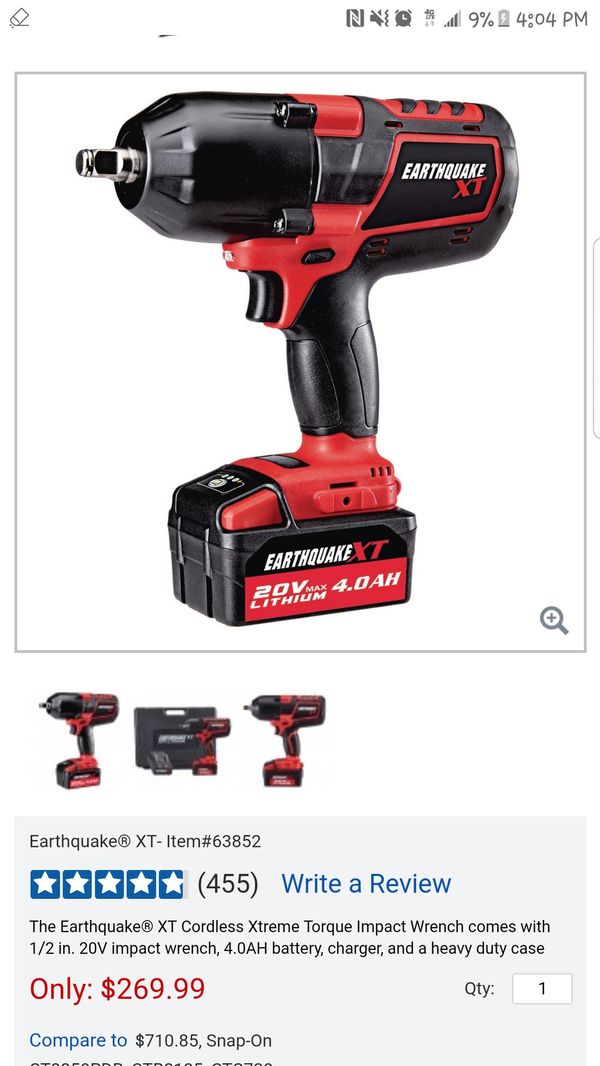Select the first product thumbnail
The height and width of the screenshot is (1066, 600).
click(x=80, y=740)
